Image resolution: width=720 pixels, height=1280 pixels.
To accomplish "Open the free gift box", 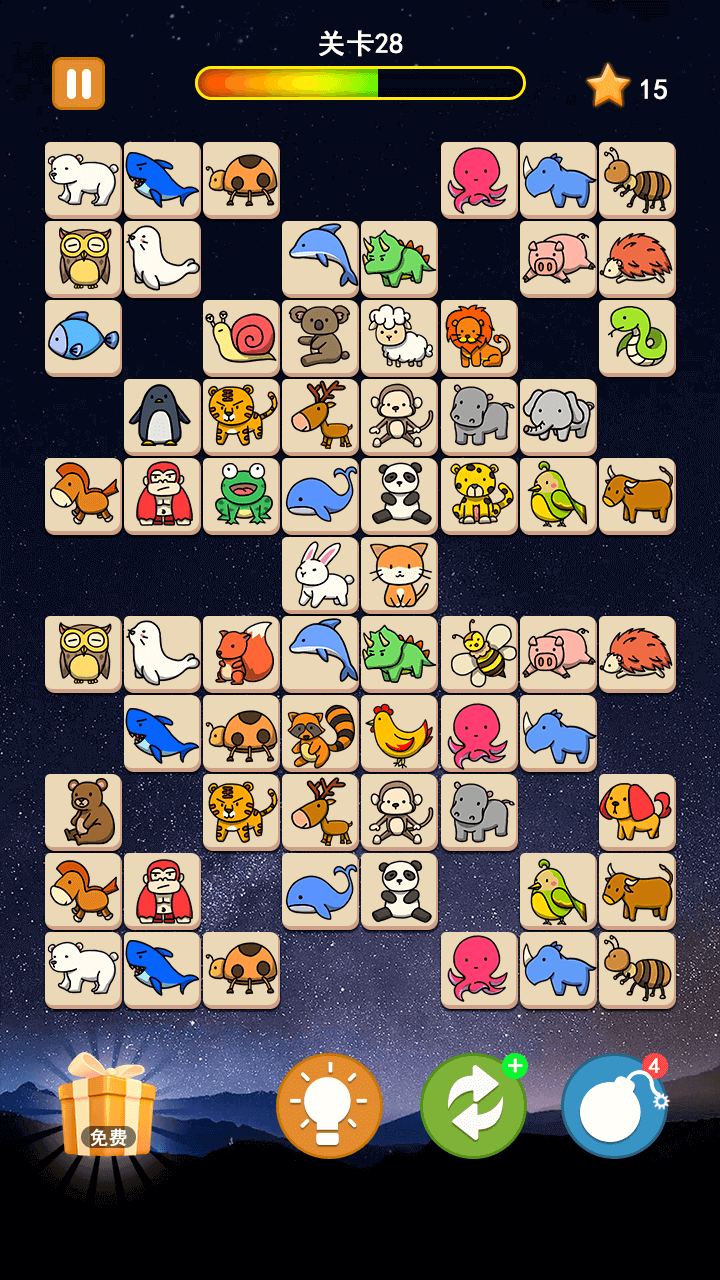I will pos(107,1110).
